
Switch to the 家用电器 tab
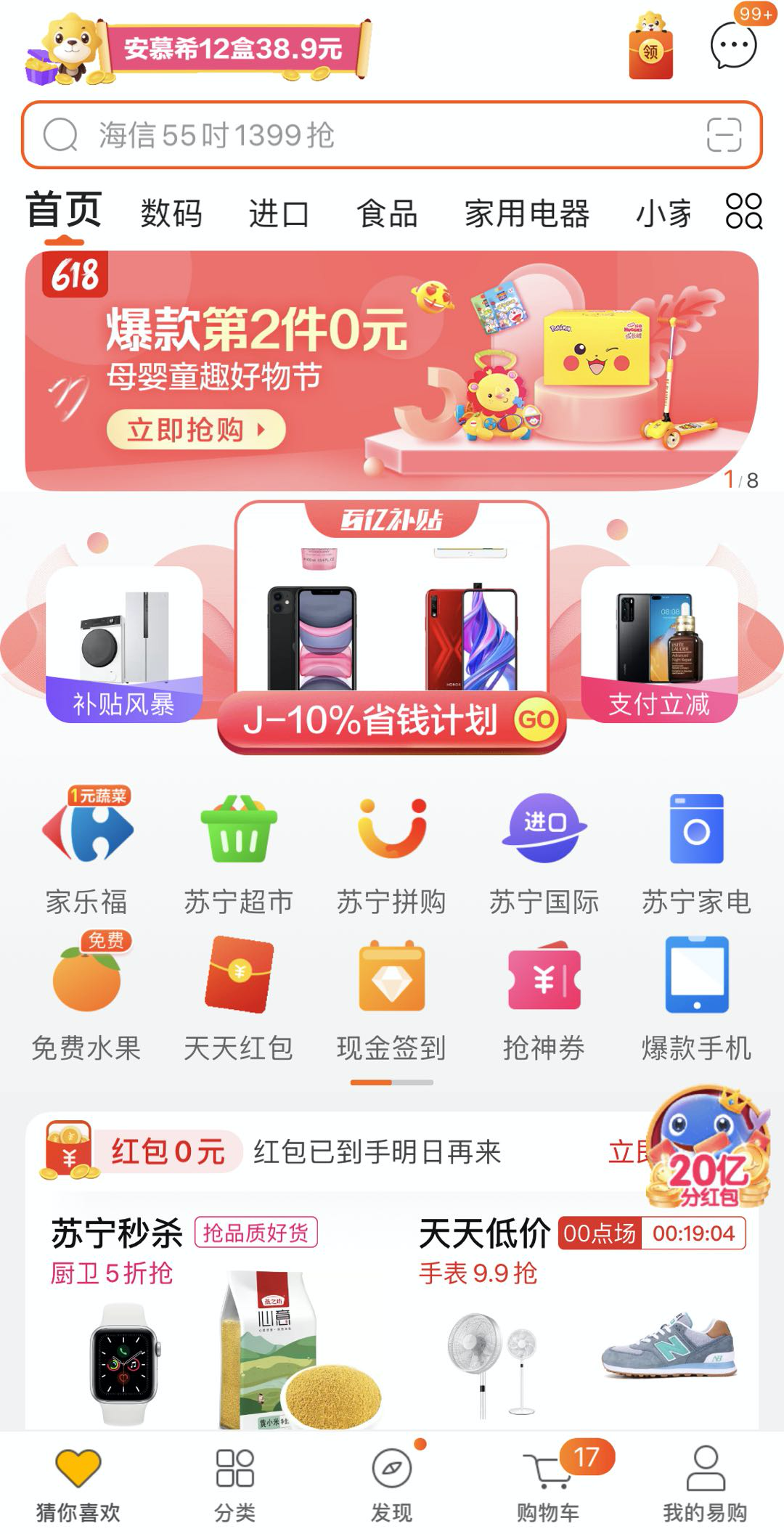click(526, 213)
